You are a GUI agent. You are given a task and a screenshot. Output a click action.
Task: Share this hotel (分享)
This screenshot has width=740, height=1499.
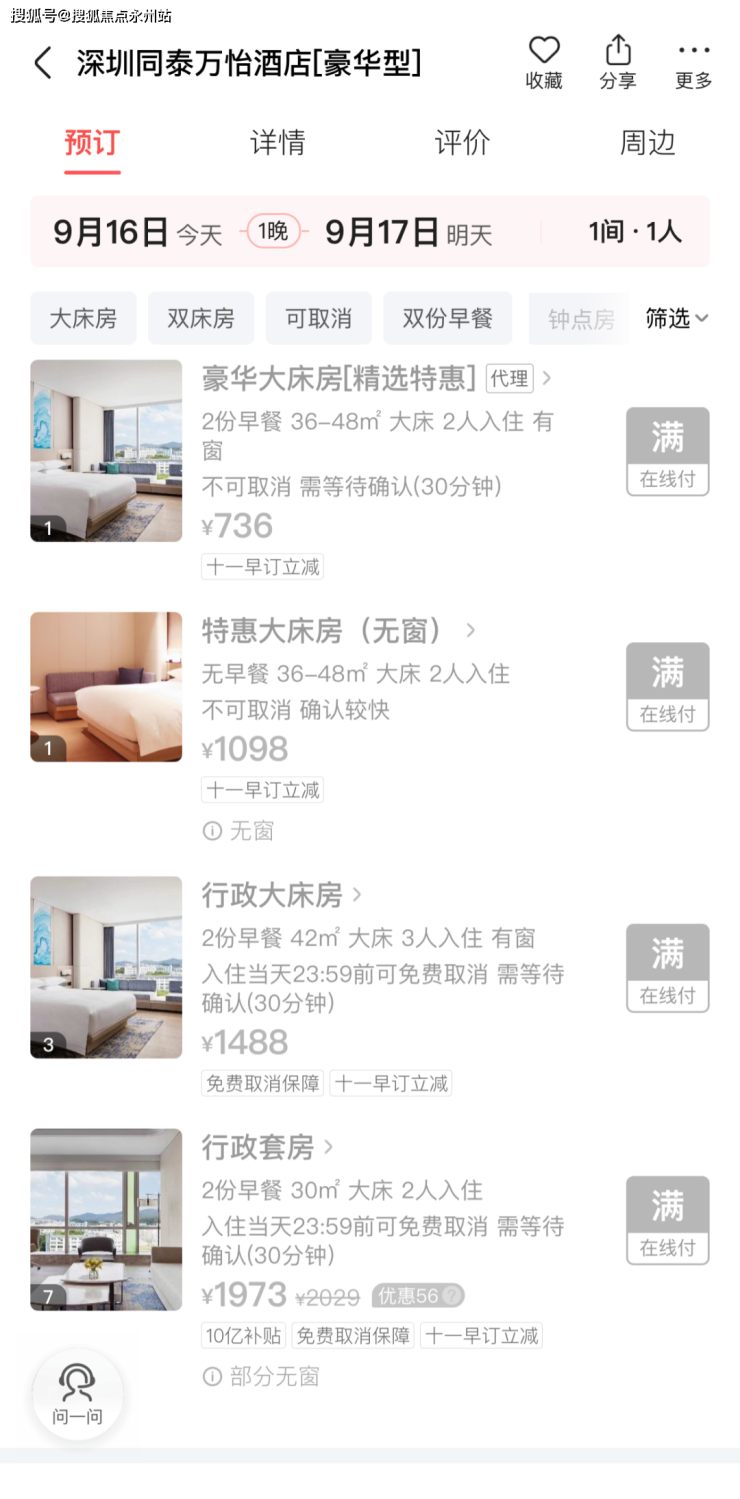point(618,63)
